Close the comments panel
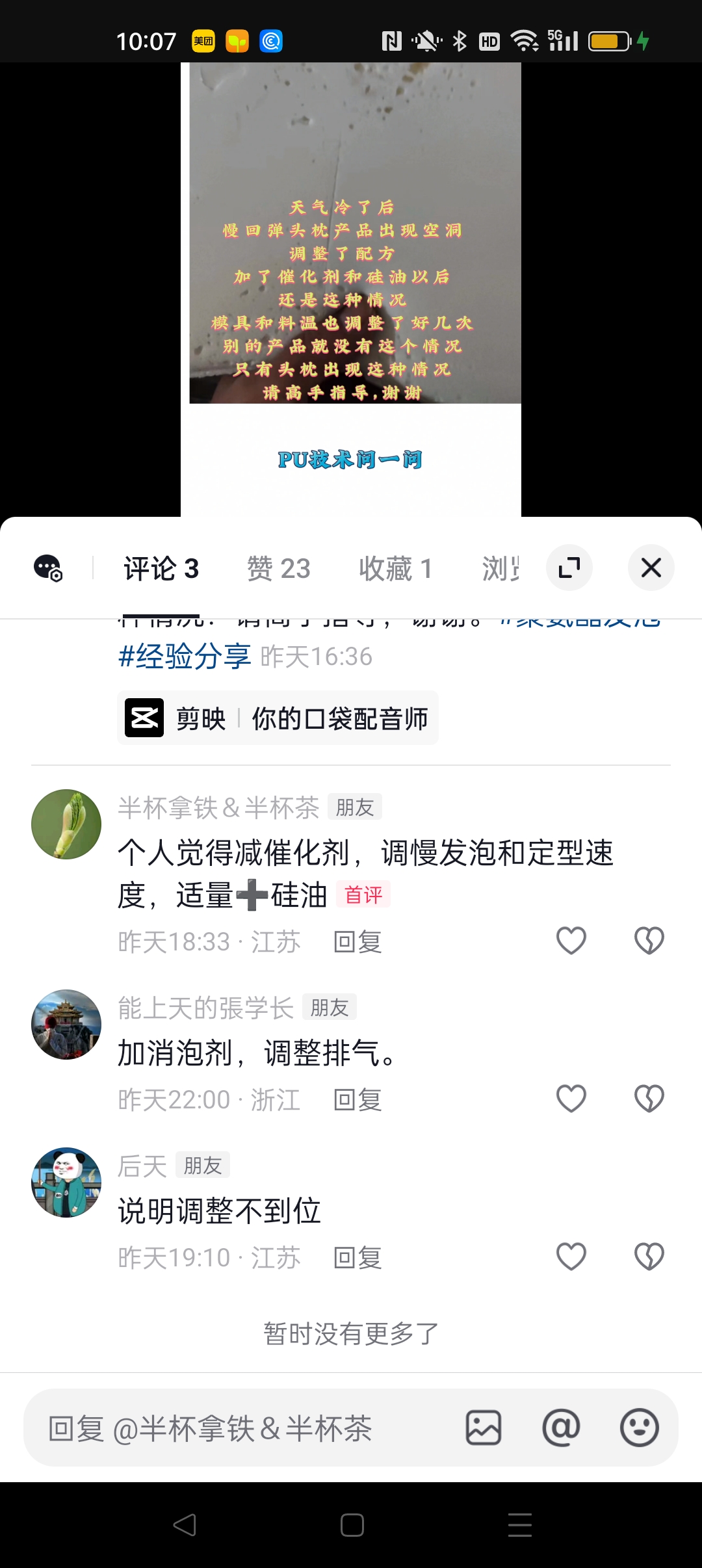This screenshot has width=702, height=1568. [651, 568]
